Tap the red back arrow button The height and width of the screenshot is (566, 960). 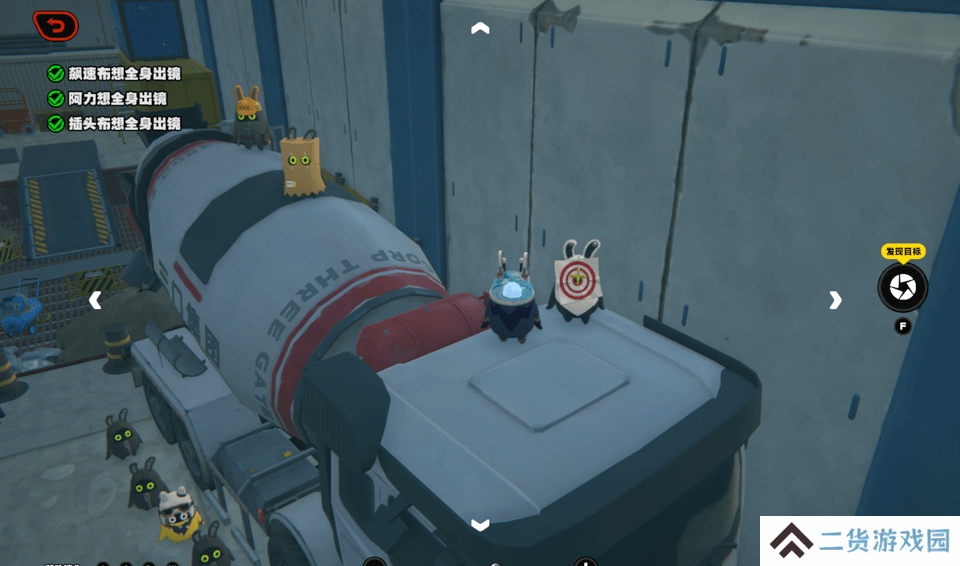click(55, 26)
